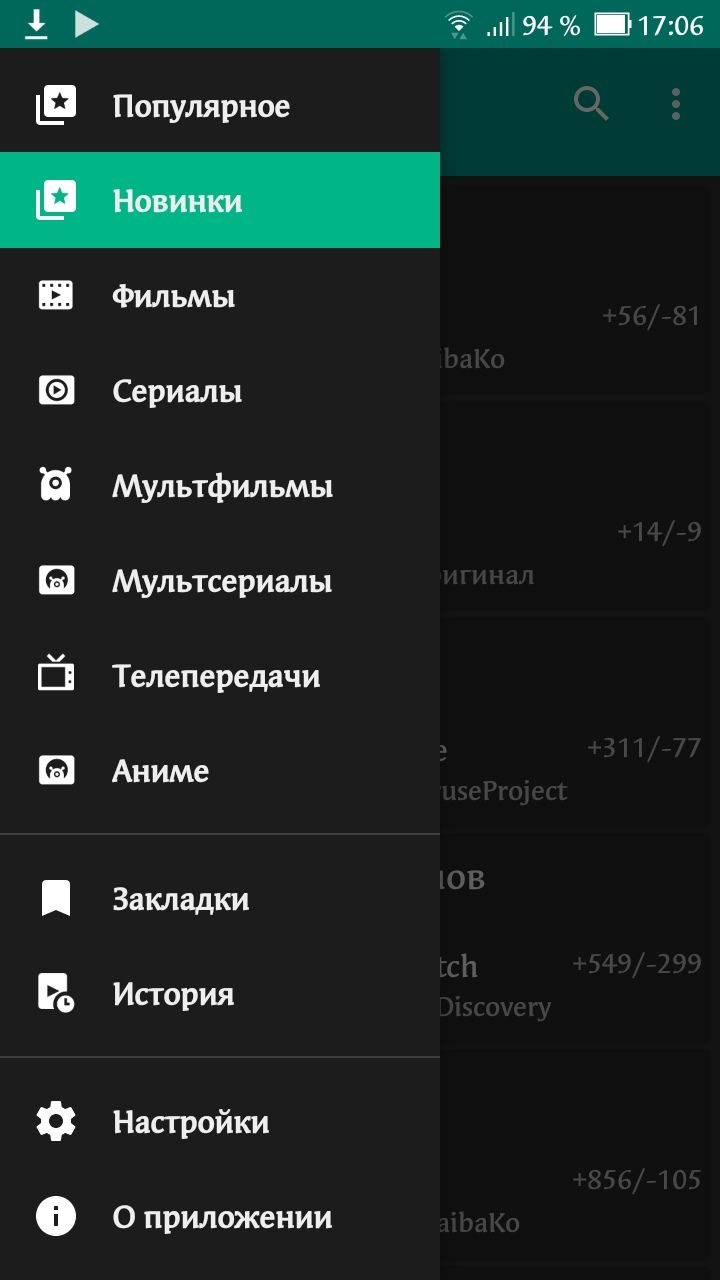The height and width of the screenshot is (1280, 720).
Task: Browse Мультфильмы category
Action: 222,486
